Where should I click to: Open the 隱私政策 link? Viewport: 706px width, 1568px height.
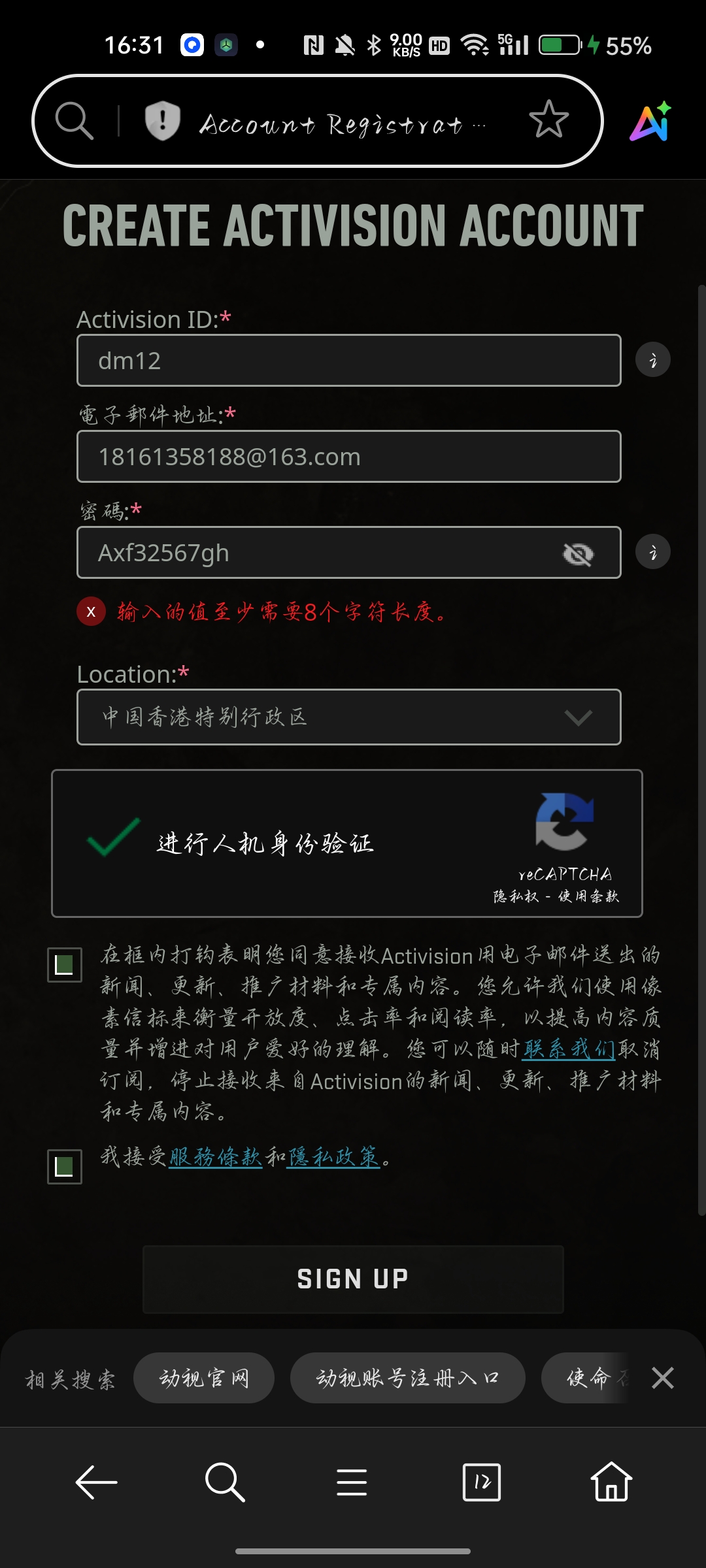point(334,1157)
